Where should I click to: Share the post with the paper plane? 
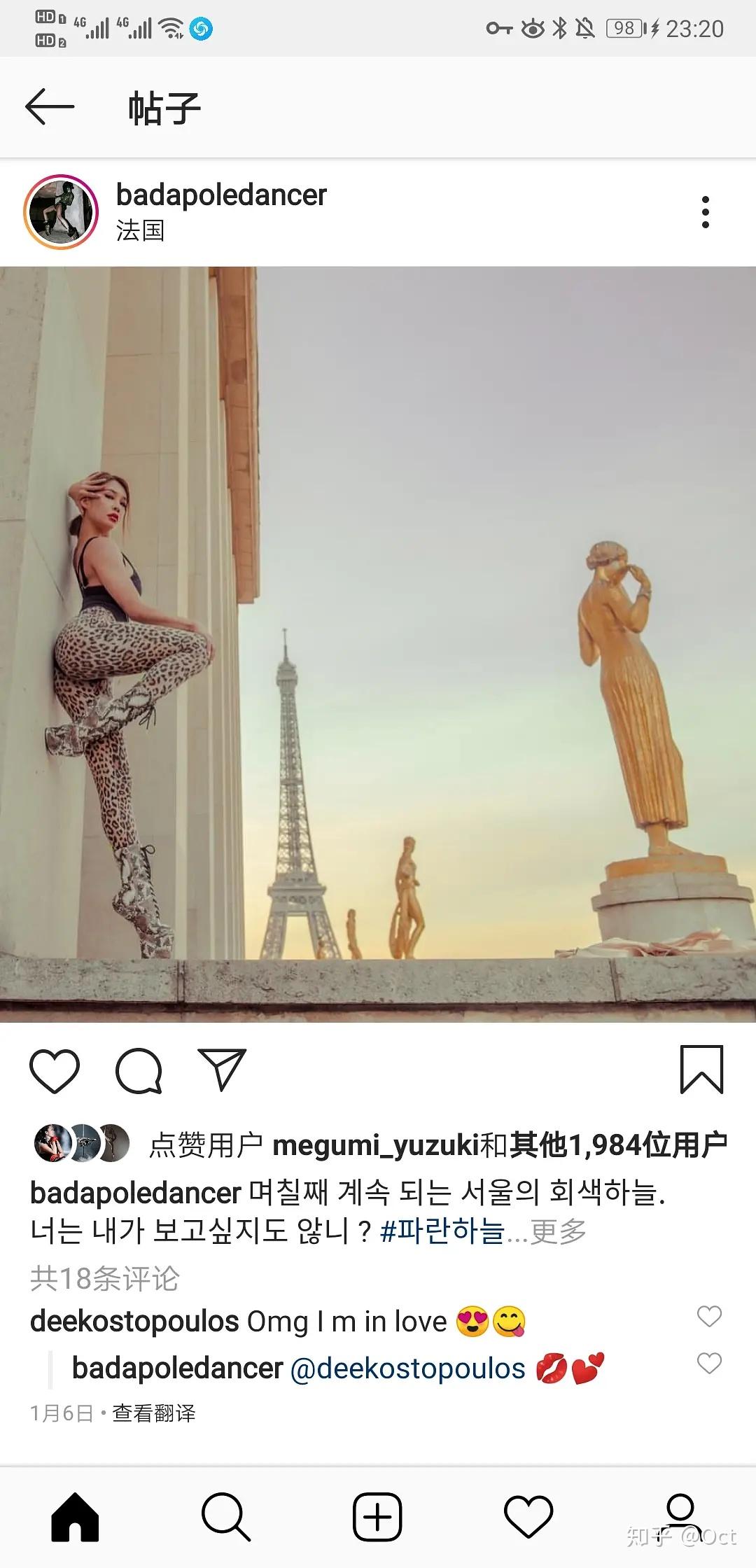pyautogui.click(x=222, y=1069)
